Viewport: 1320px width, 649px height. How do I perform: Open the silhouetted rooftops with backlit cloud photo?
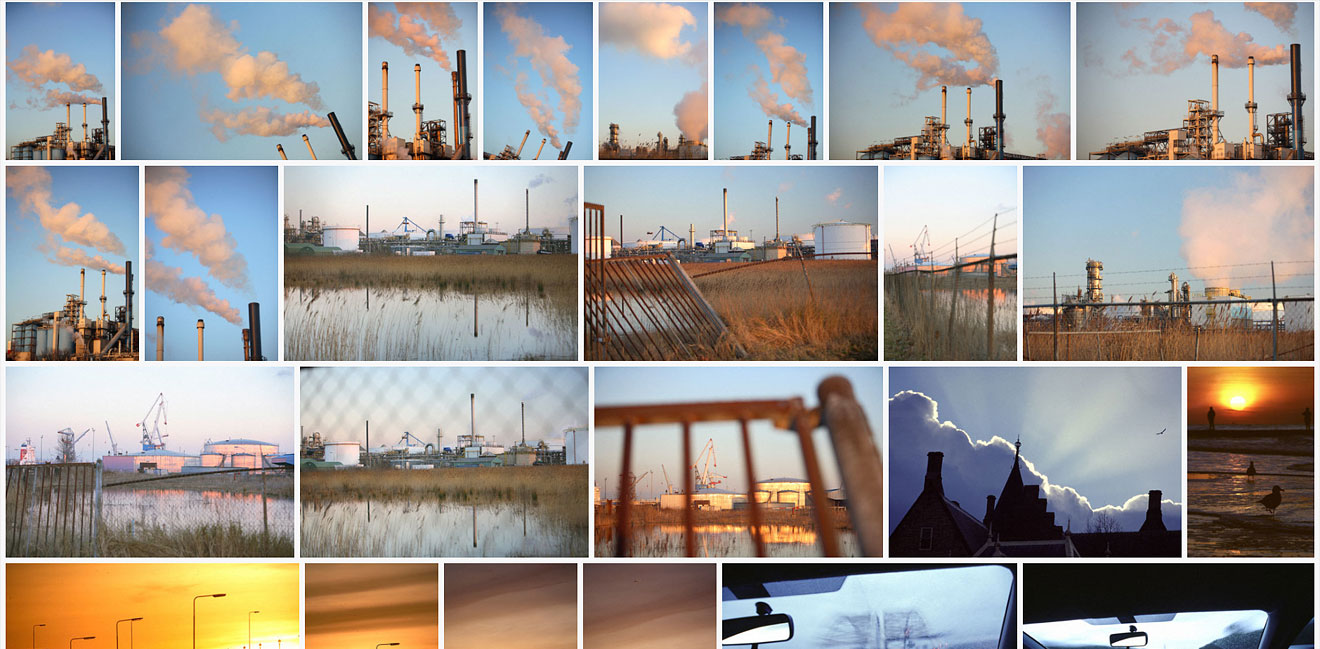[x=1034, y=461]
